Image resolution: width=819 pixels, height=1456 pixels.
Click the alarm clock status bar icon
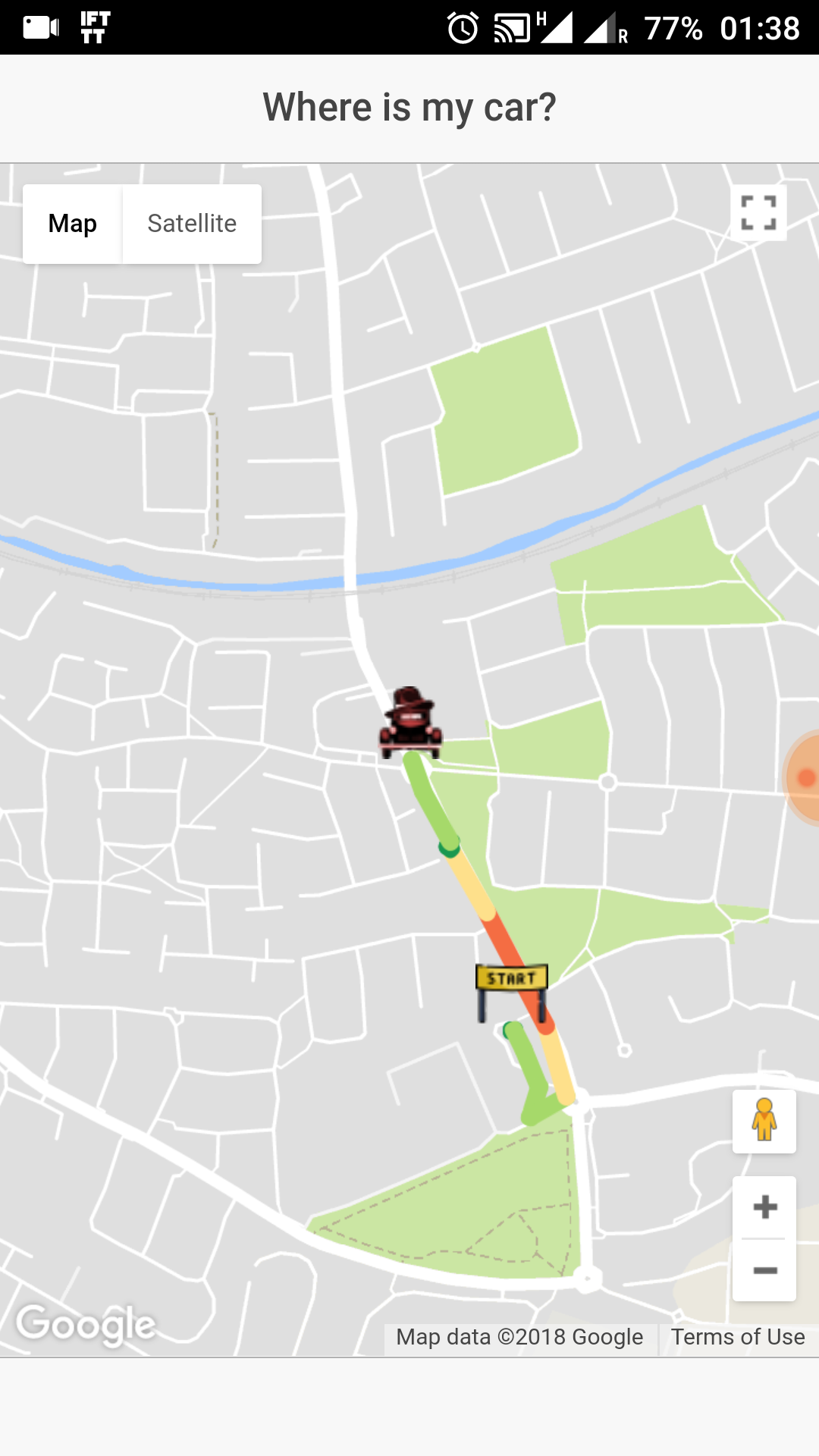tap(461, 27)
